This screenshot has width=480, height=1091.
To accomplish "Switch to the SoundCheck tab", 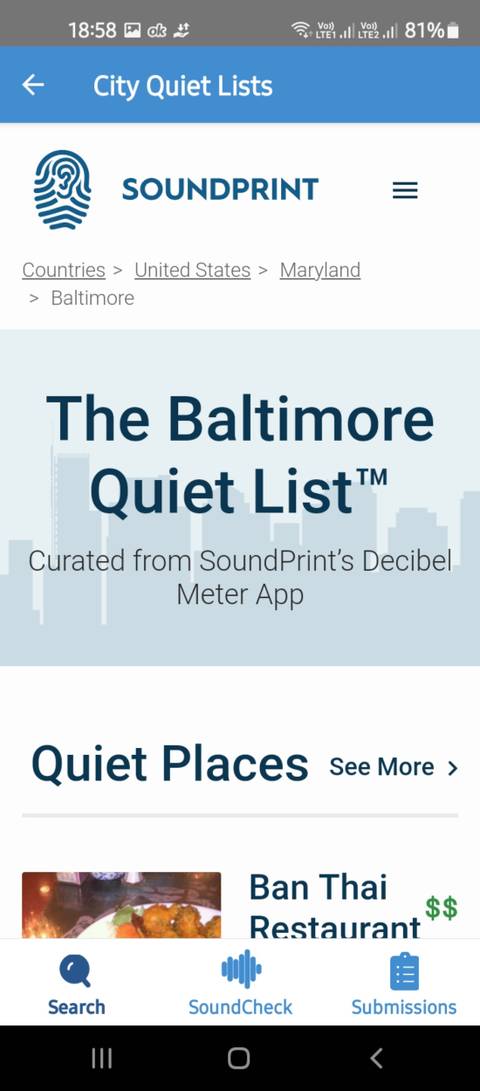I will (240, 984).
